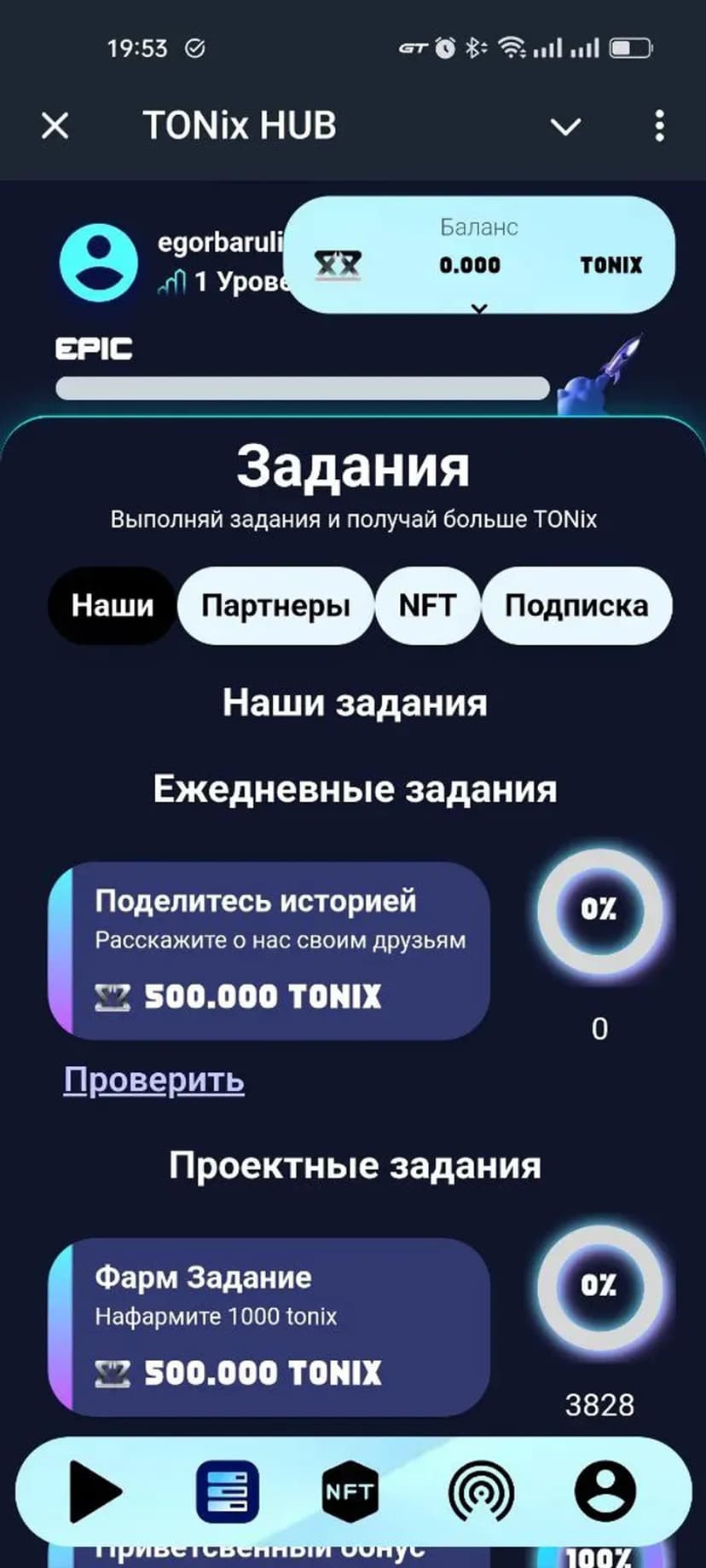Open the NFT hexagon in bottom bar
706x1568 pixels.
(350, 1491)
